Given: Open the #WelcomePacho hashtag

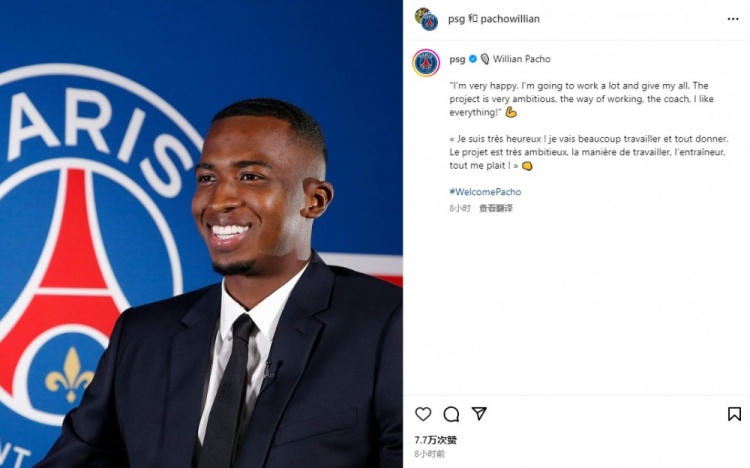Looking at the screenshot, I should 485,192.
